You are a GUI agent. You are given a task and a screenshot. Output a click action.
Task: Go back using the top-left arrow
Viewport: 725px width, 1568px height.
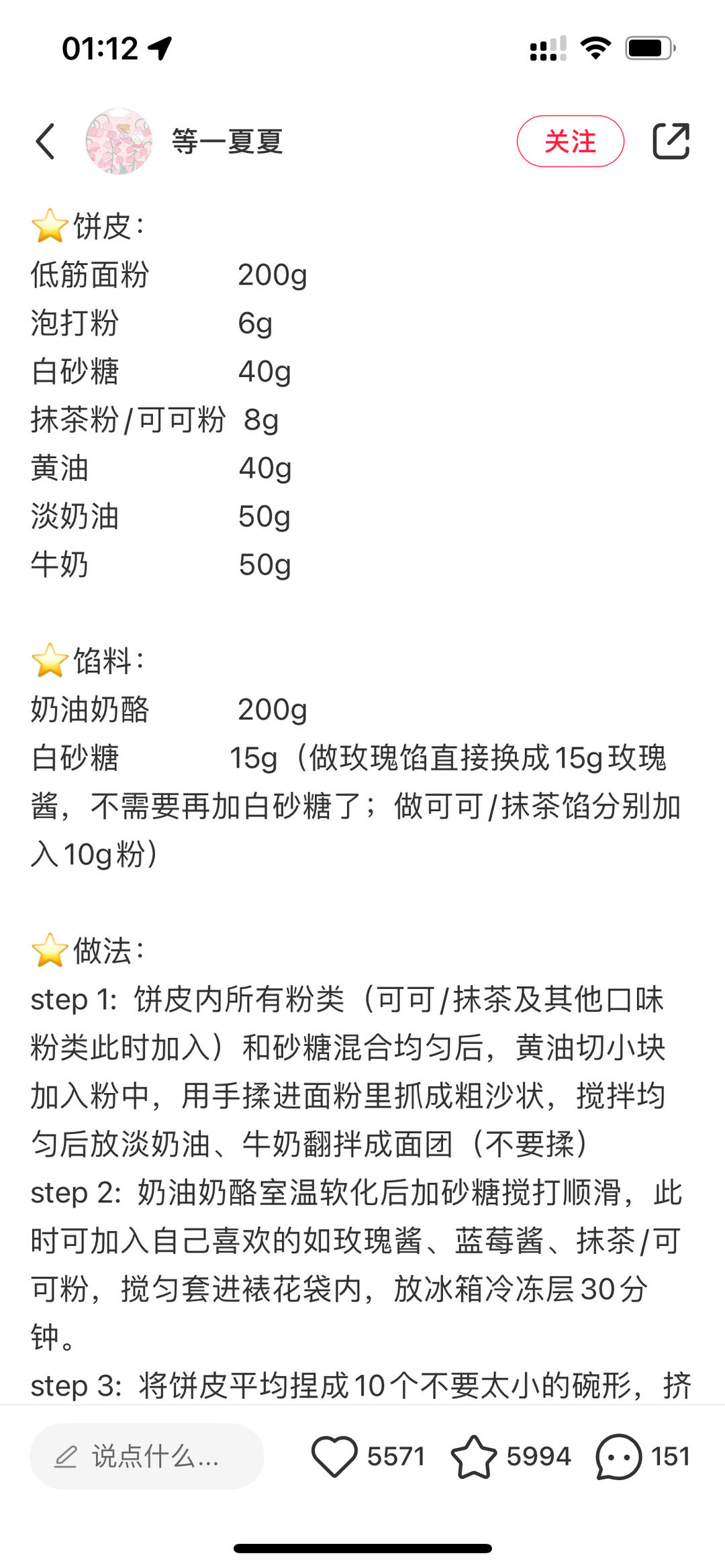pyautogui.click(x=45, y=142)
